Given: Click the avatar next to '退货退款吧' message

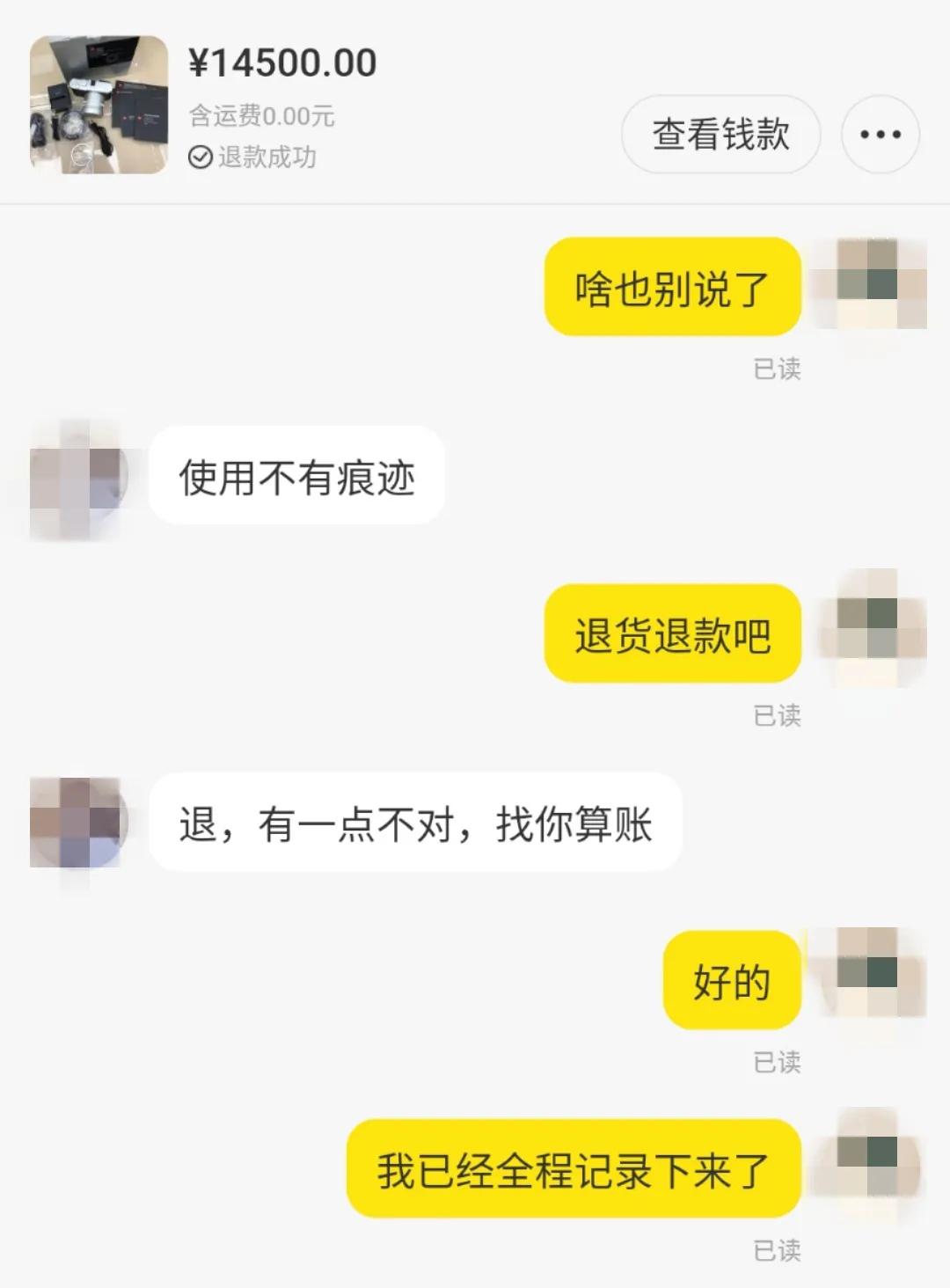Looking at the screenshot, I should (x=866, y=629).
